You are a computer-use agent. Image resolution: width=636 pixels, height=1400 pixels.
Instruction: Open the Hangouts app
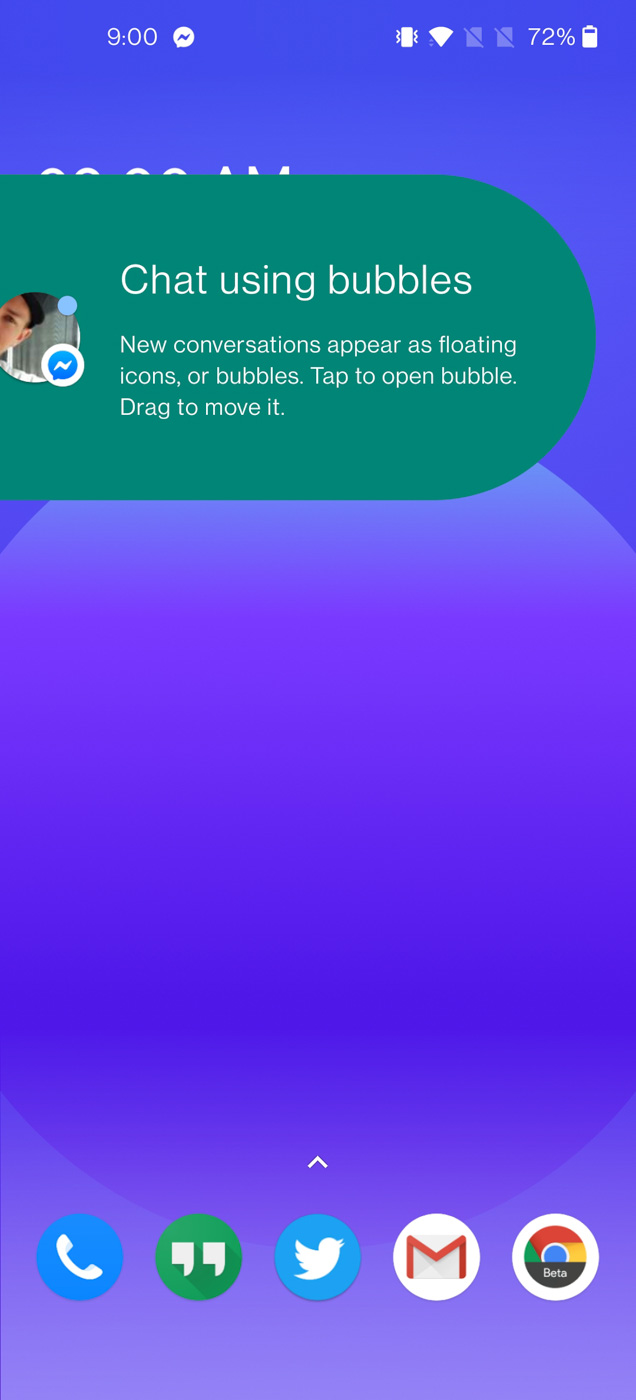(x=199, y=1257)
